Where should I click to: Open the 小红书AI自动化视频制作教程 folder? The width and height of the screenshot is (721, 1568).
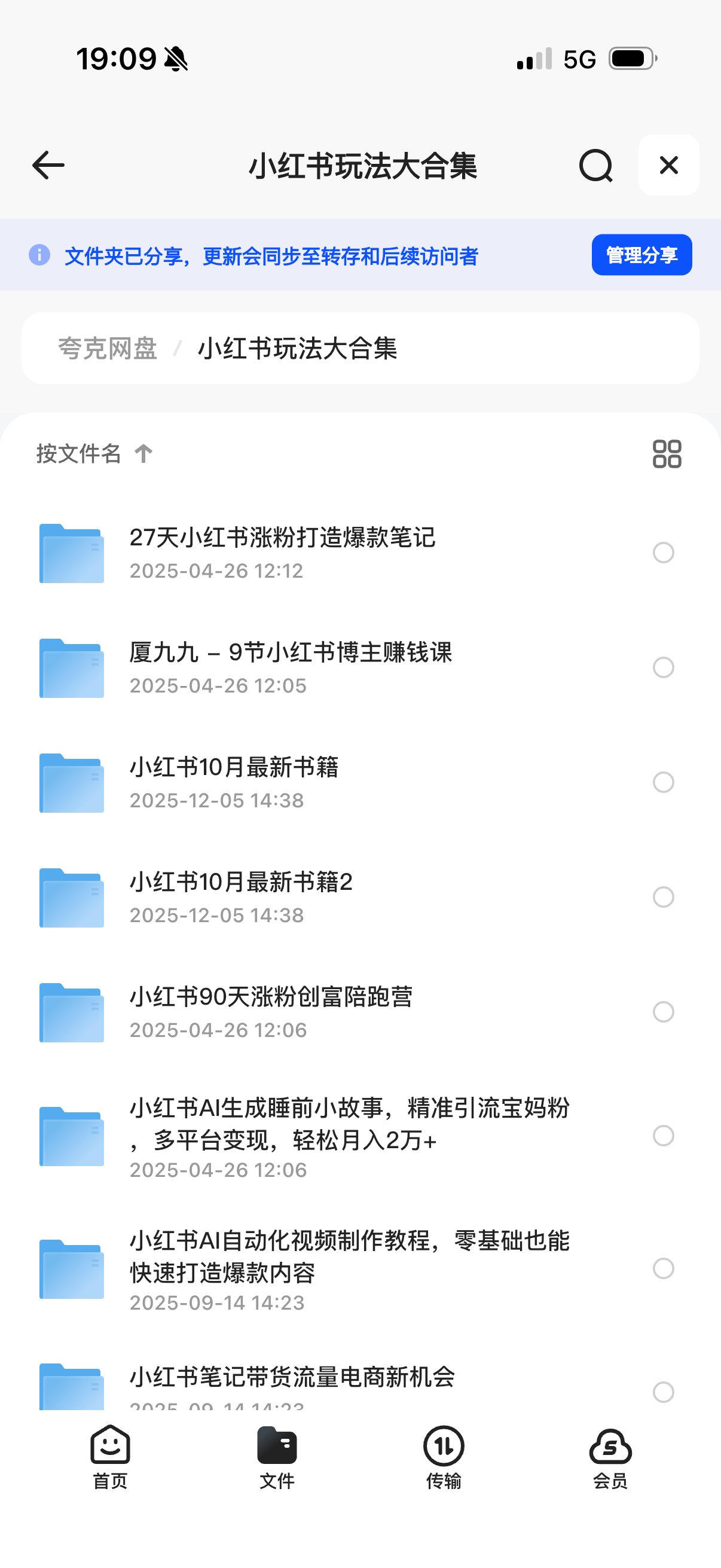pyautogui.click(x=349, y=1268)
